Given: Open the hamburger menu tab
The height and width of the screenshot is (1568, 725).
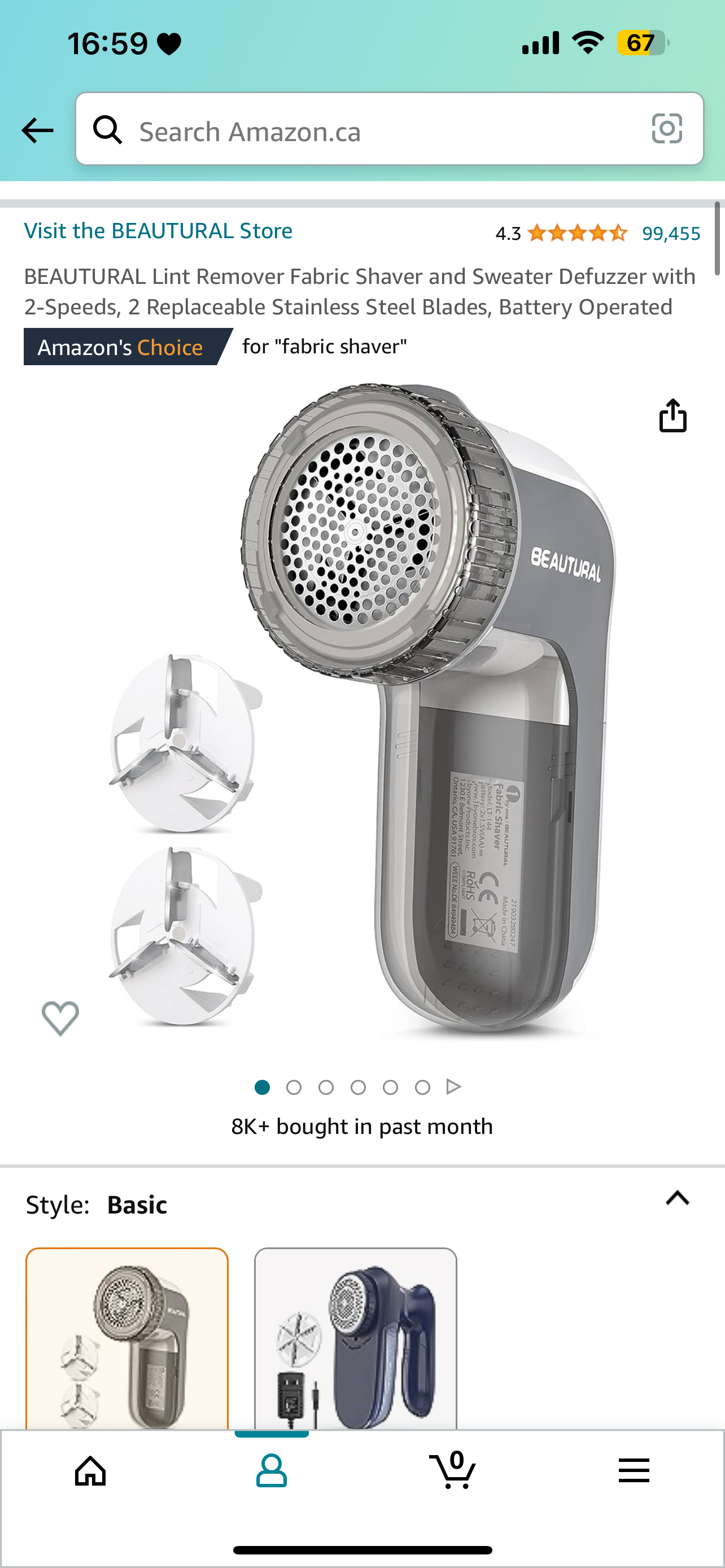Looking at the screenshot, I should pyautogui.click(x=634, y=1472).
